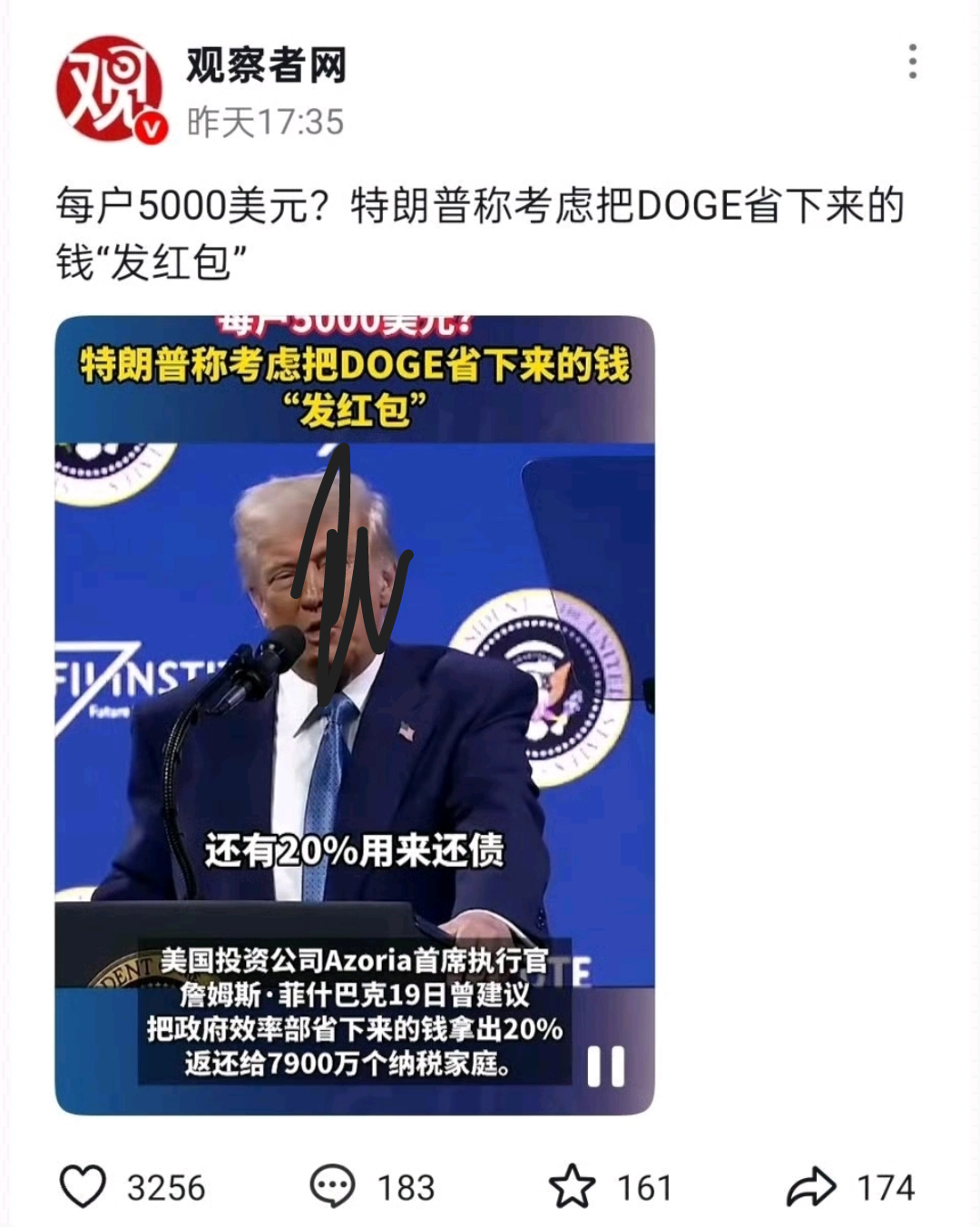Viewport: 980px width, 1227px height.
Task: Share this post
Action: (x=810, y=1187)
